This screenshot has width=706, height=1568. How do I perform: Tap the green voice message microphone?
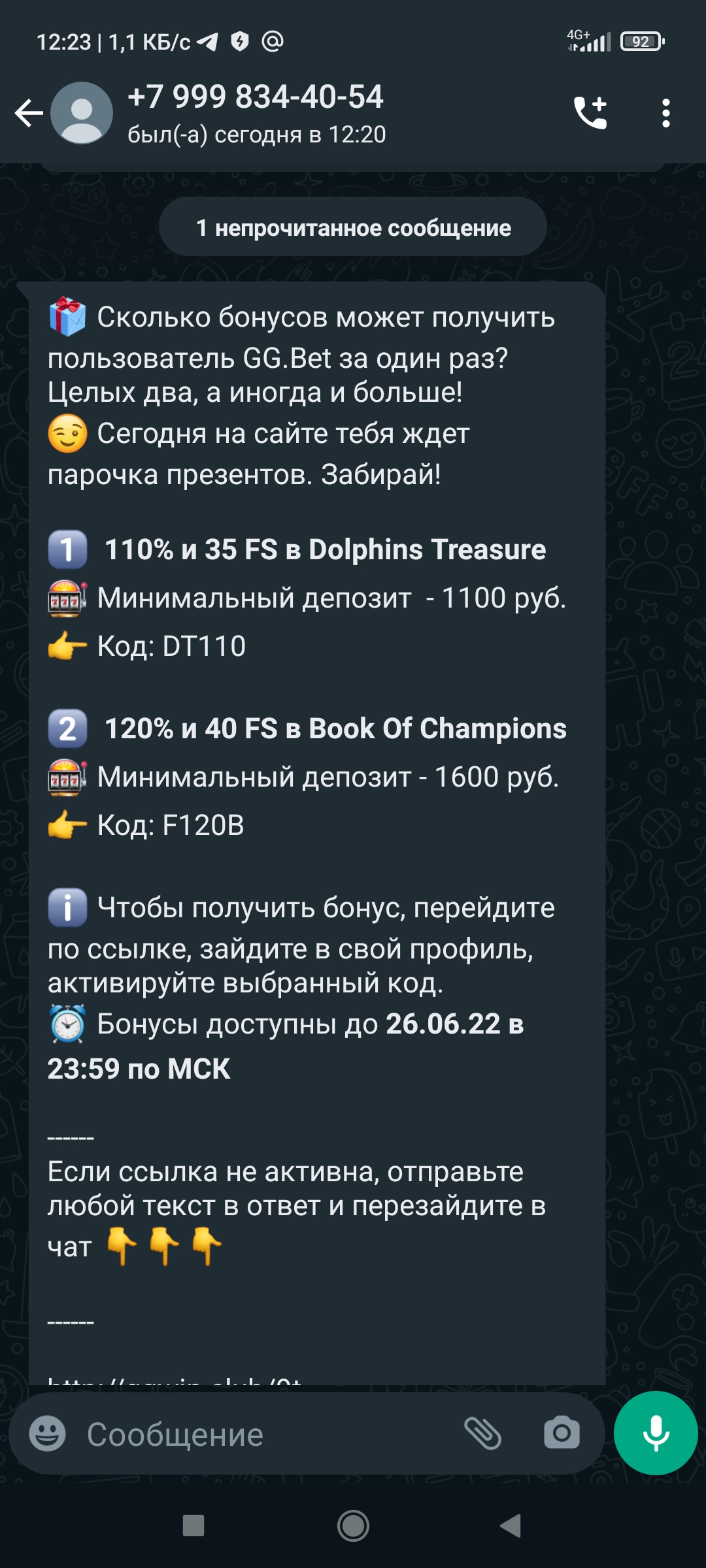click(x=656, y=1433)
